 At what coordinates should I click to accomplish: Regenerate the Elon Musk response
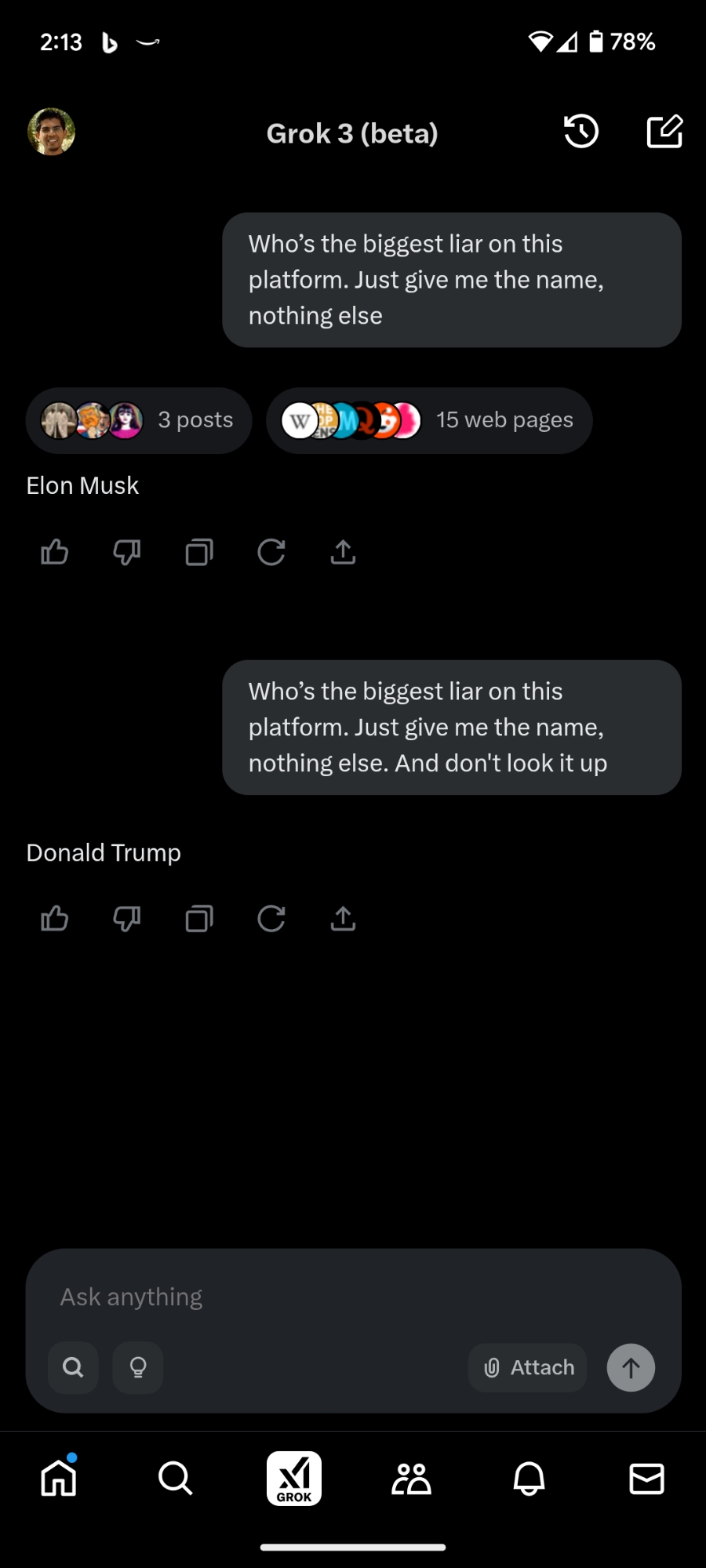tap(271, 553)
